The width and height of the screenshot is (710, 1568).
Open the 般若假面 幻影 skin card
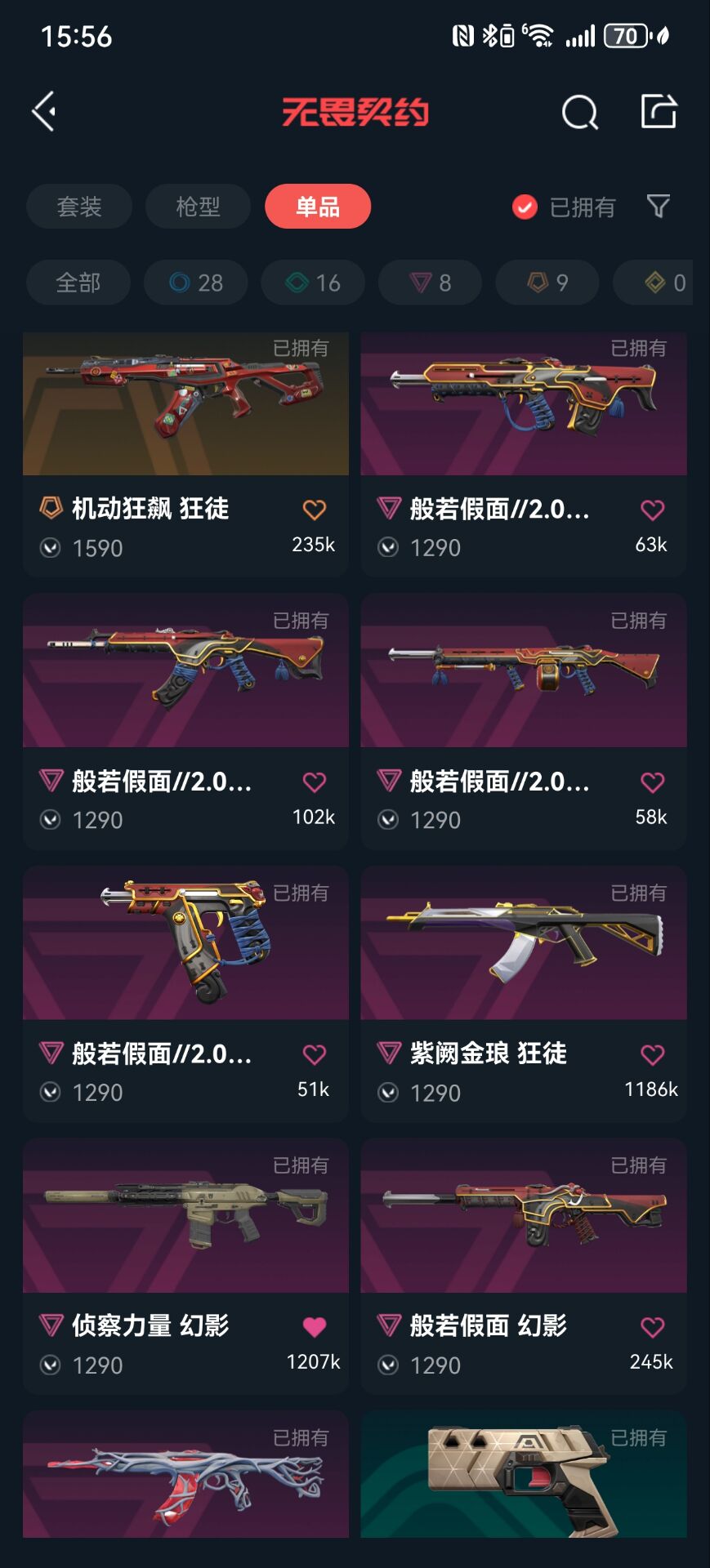(524, 1266)
